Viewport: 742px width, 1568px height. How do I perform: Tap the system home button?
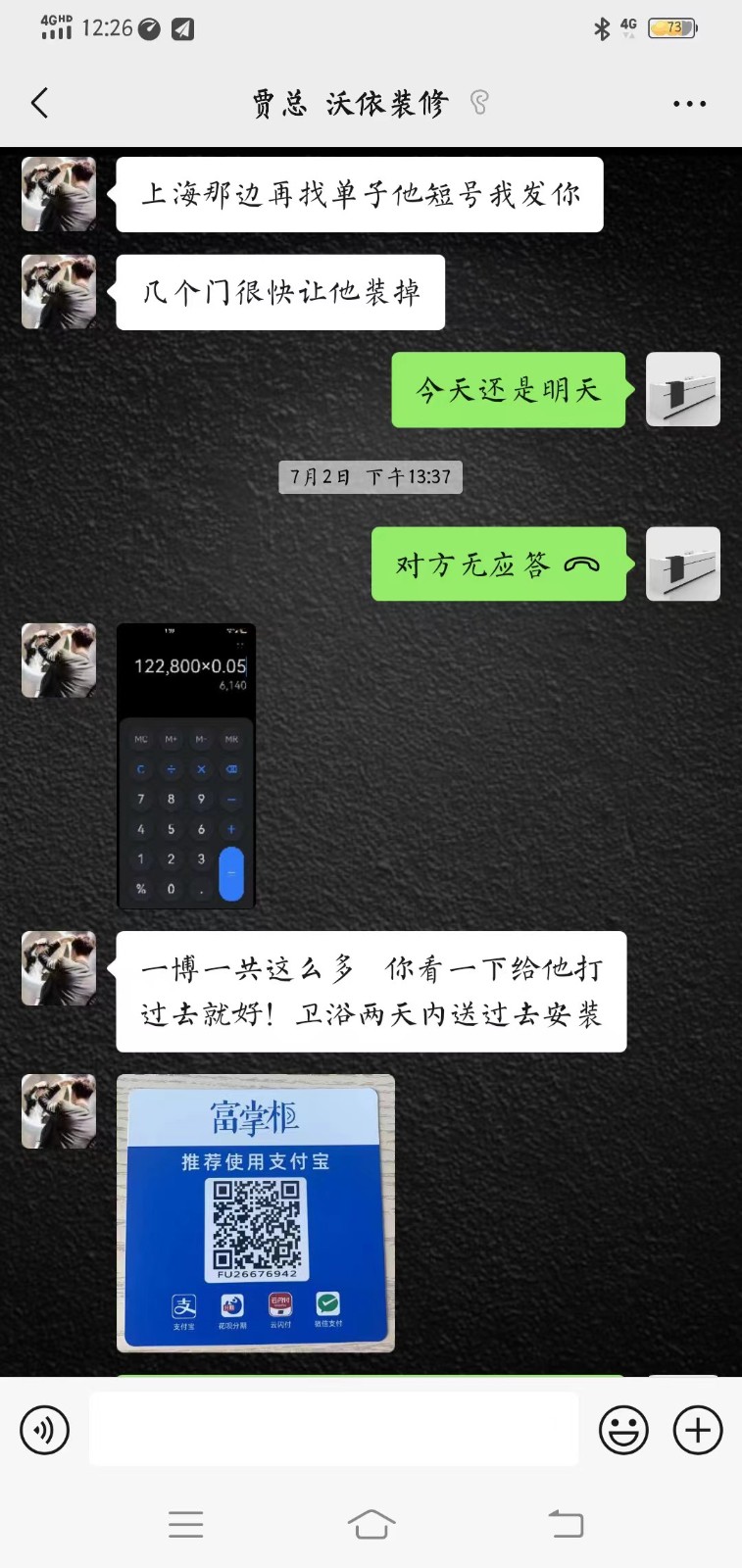[x=371, y=1524]
